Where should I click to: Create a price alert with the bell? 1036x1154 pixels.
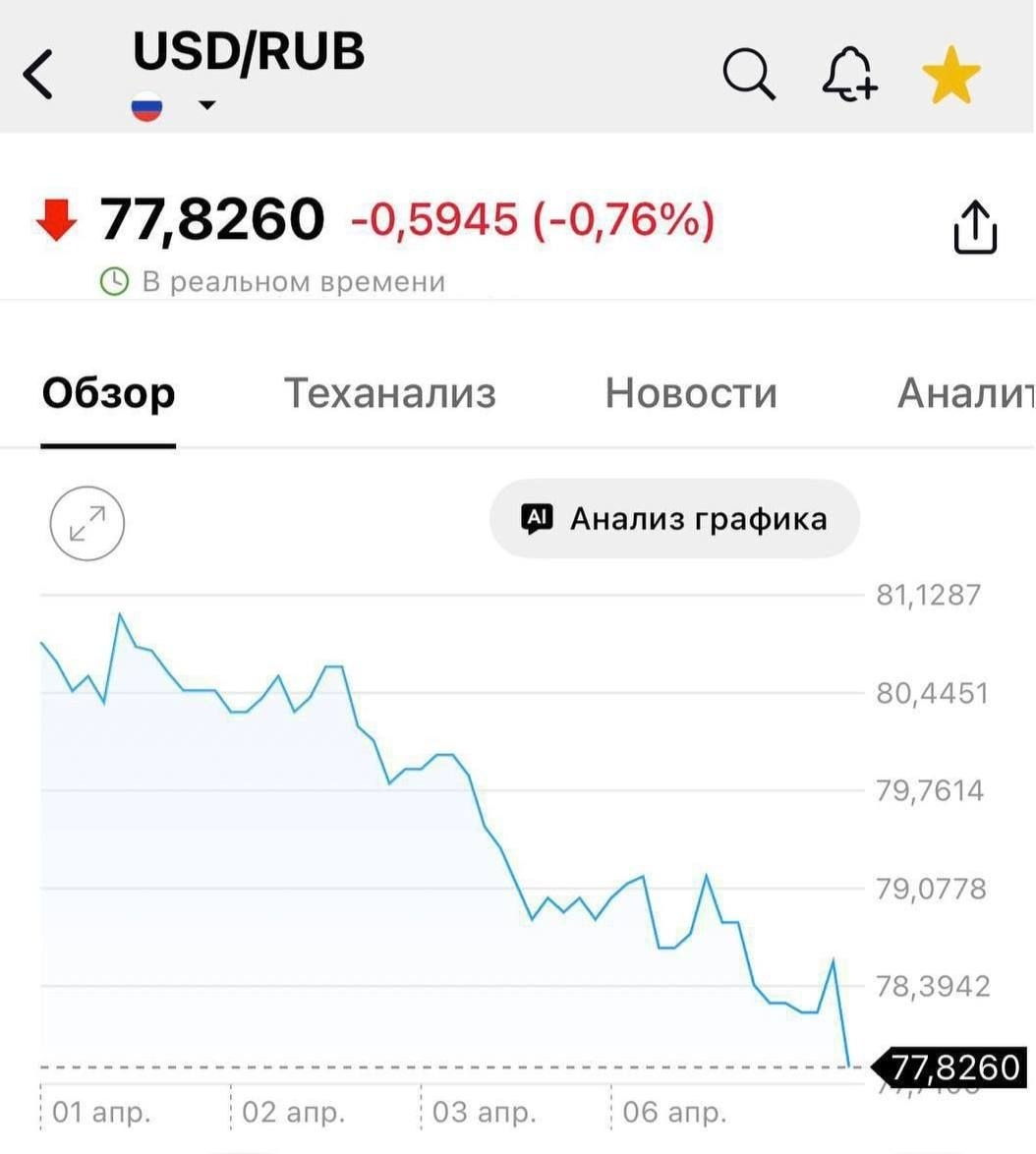click(x=849, y=75)
